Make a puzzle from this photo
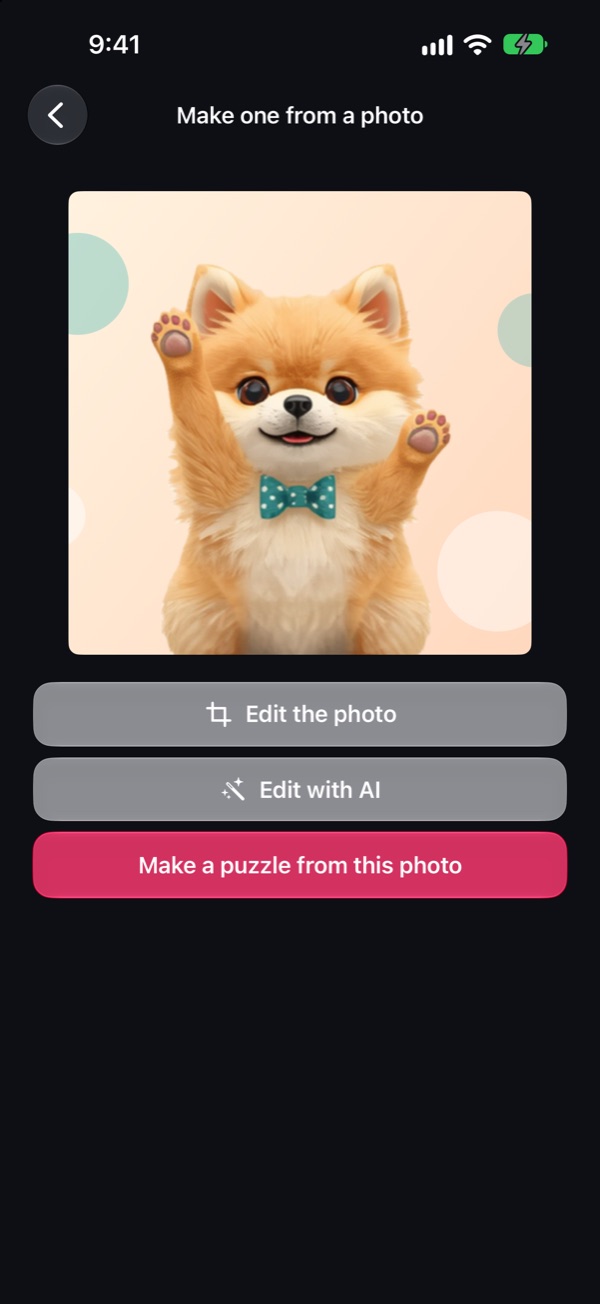Screen dimensions: 600x1304 (300, 865)
